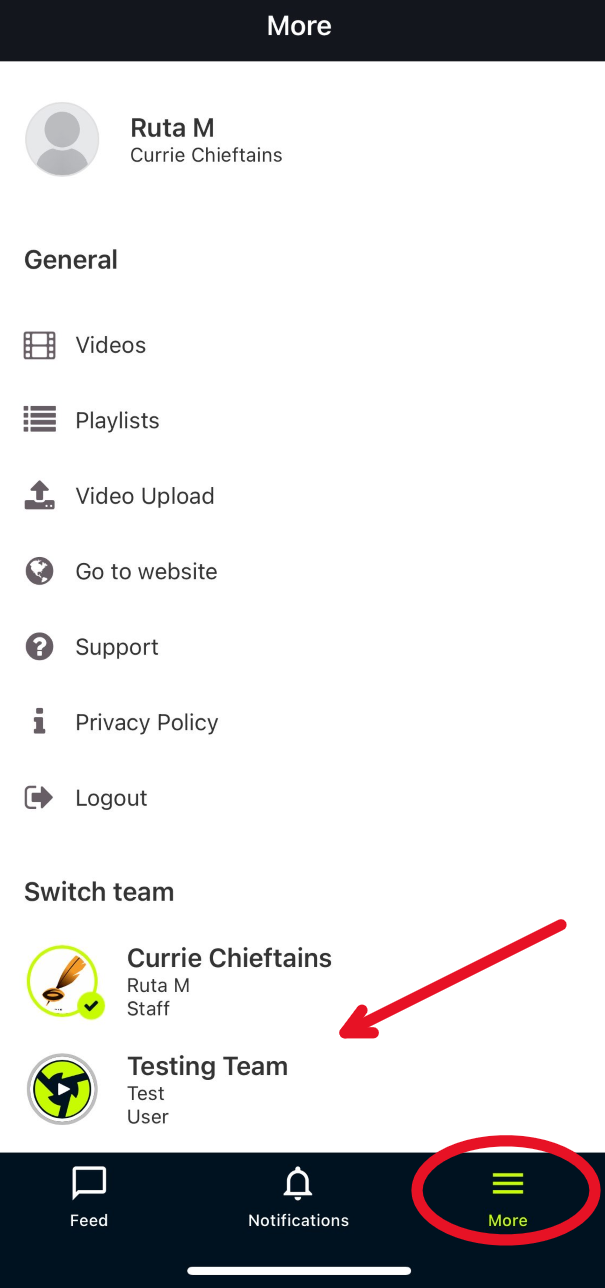
Task: Switch to the Feed tab
Action: [x=89, y=1197]
